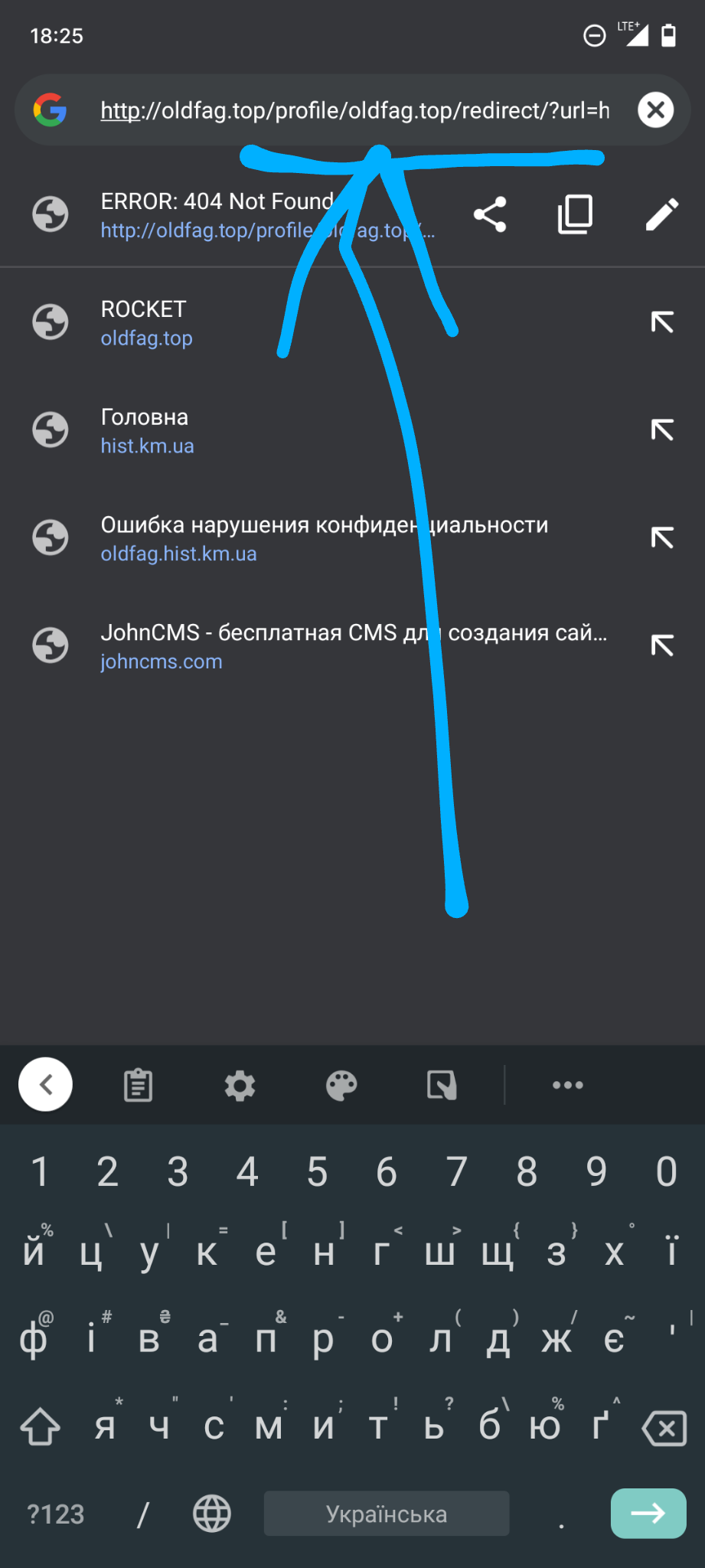The height and width of the screenshot is (1568, 705).
Task: Share the 404 Not Found page URL
Action: click(x=490, y=214)
